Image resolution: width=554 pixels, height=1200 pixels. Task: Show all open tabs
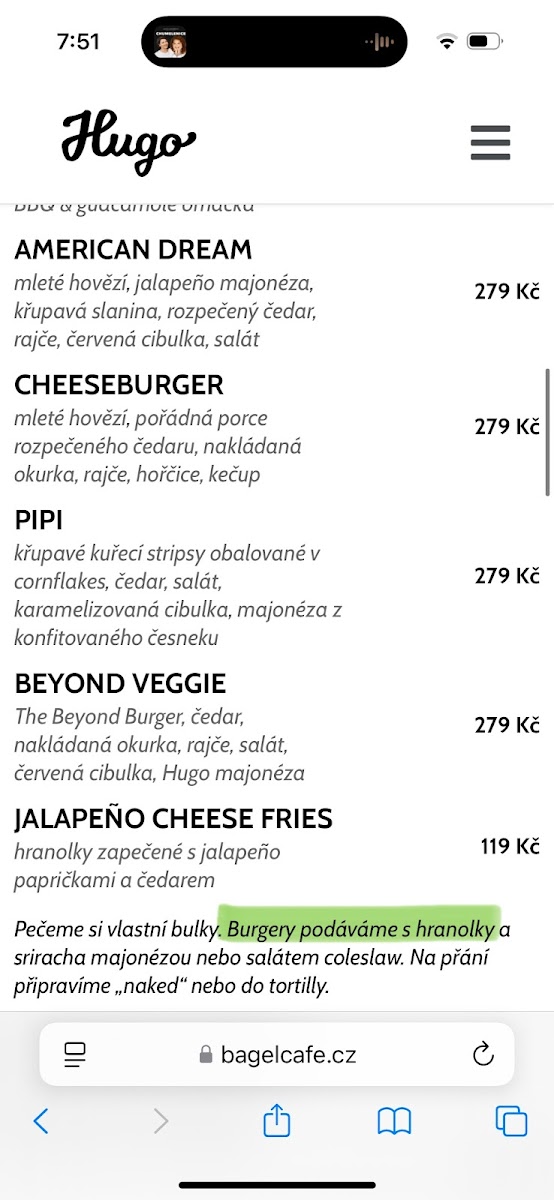click(511, 1121)
